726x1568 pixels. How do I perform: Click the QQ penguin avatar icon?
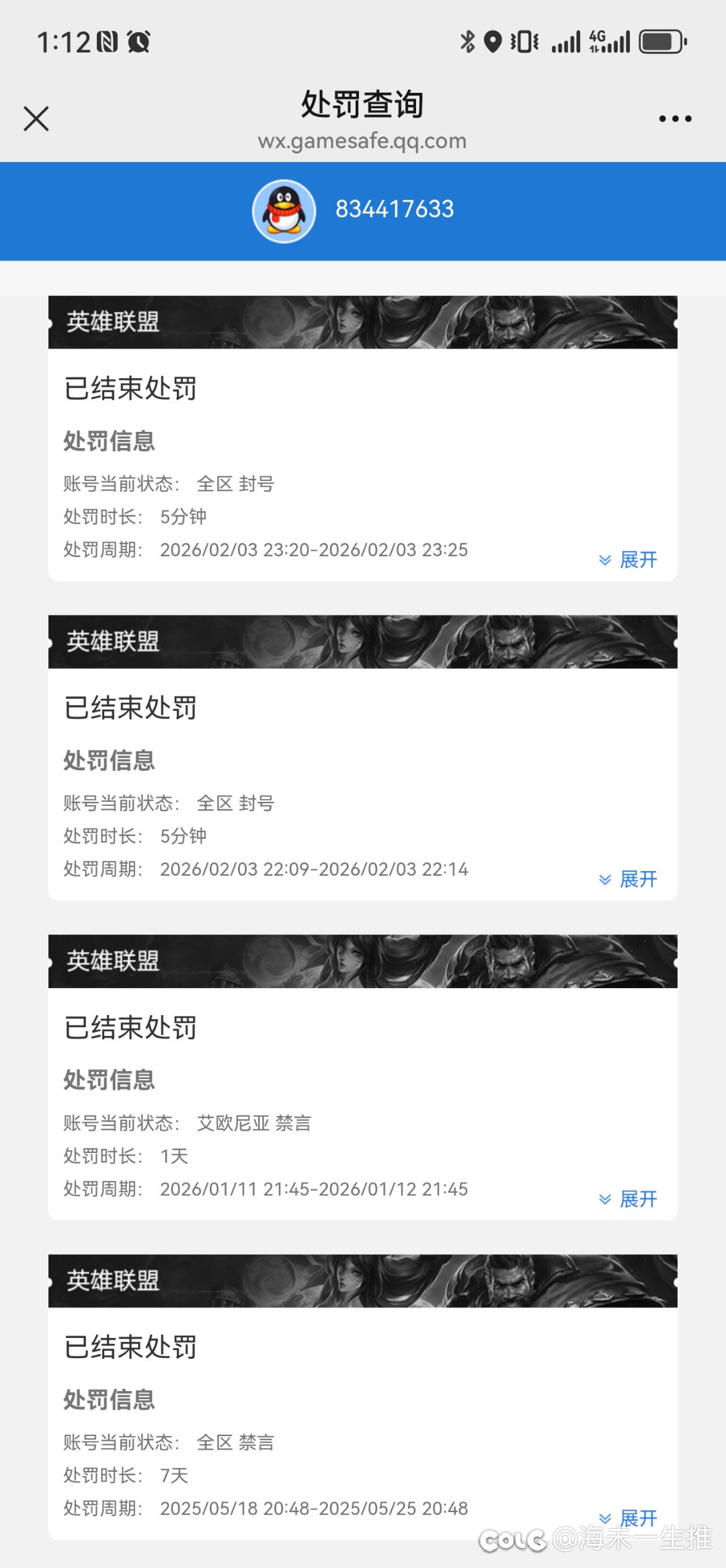[285, 210]
